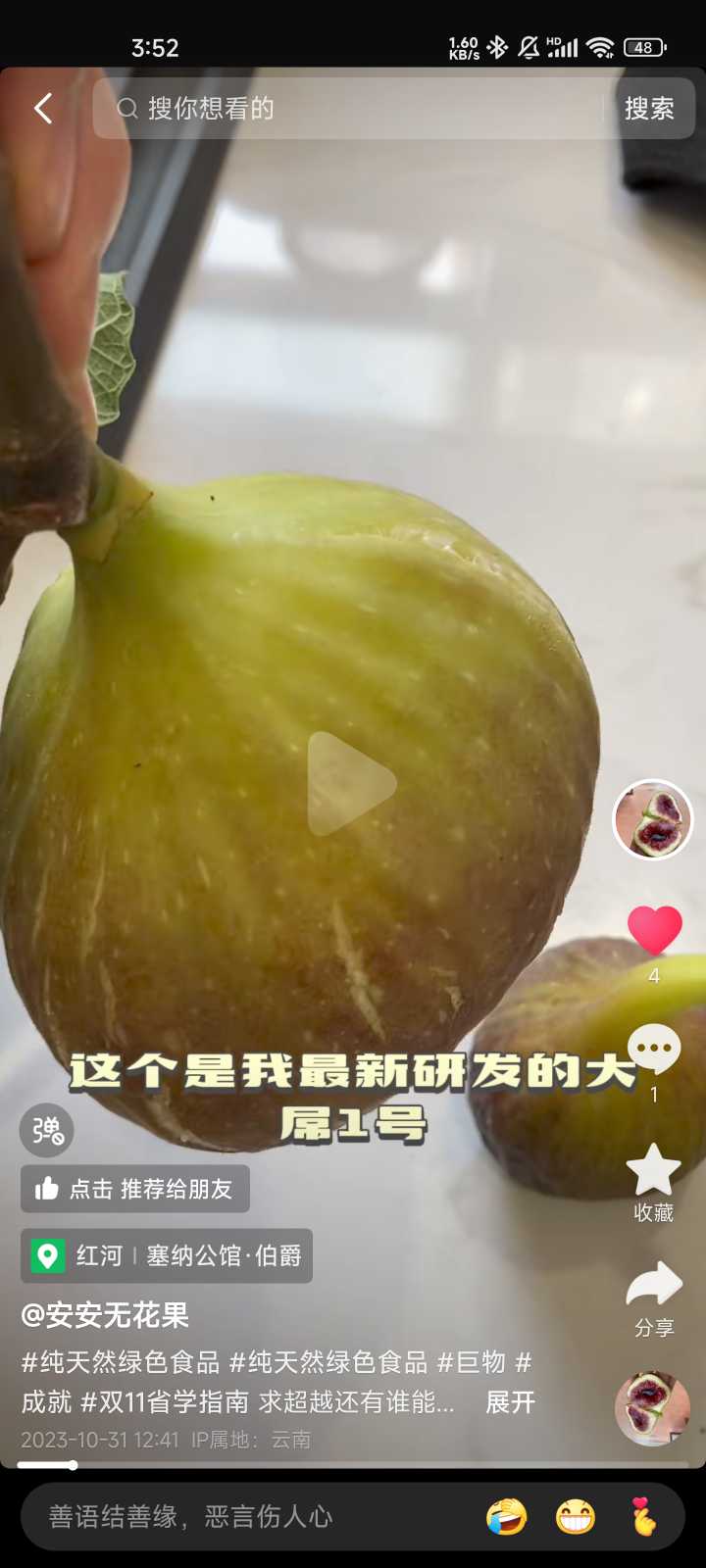Open location tag 红河 塞纳公馆·伯爵
Viewport: 706px width, 1568px height.
point(167,1255)
